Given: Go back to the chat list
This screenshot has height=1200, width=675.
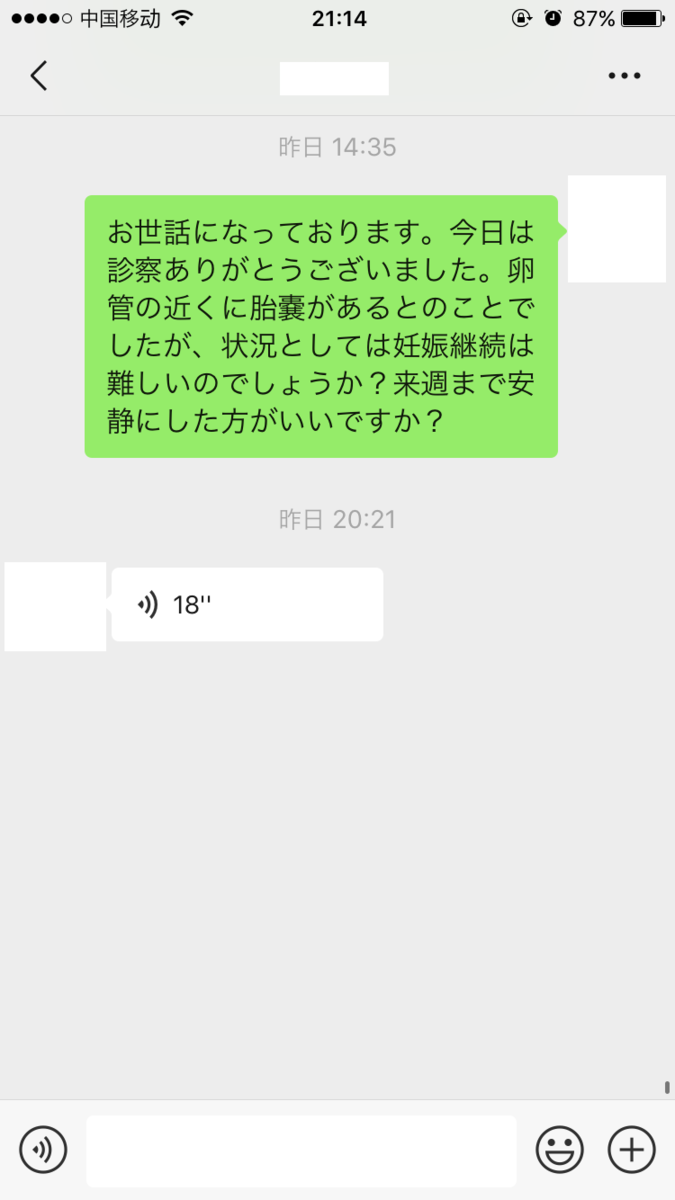Looking at the screenshot, I should [39, 76].
